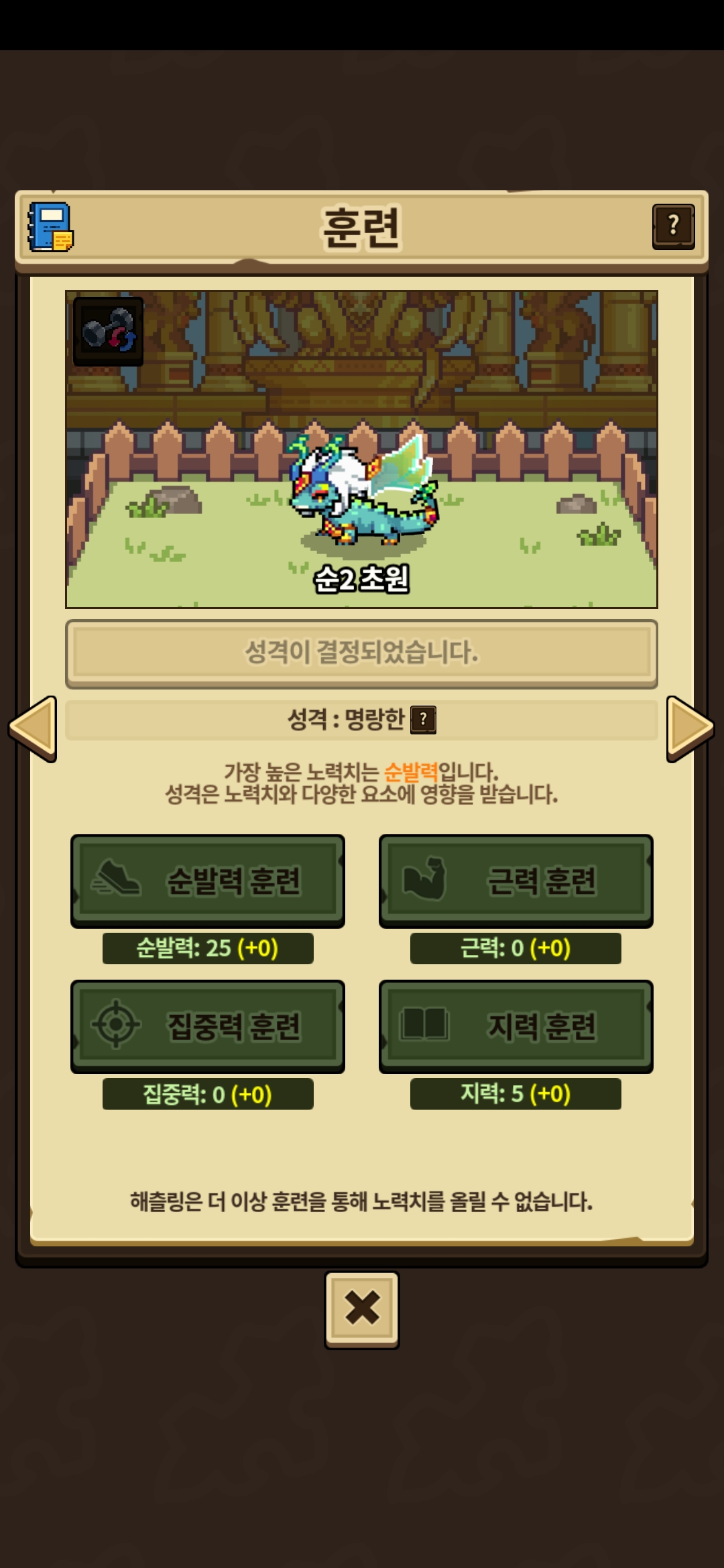Go to the previous dragon with the left arrow
Image resolution: width=724 pixels, height=1568 pixels.
[x=33, y=728]
